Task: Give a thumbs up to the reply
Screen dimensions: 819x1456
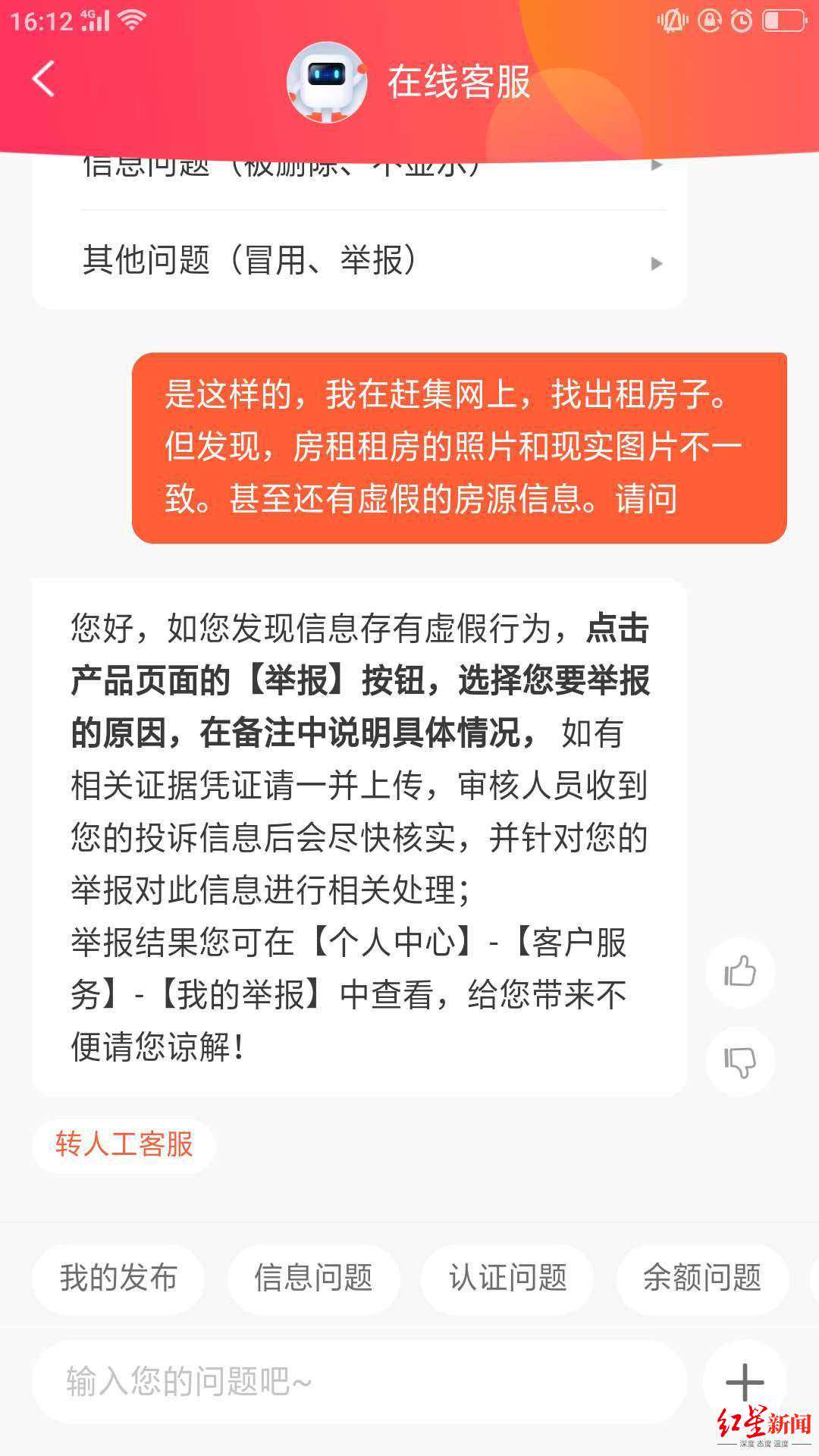Action: 740,971
